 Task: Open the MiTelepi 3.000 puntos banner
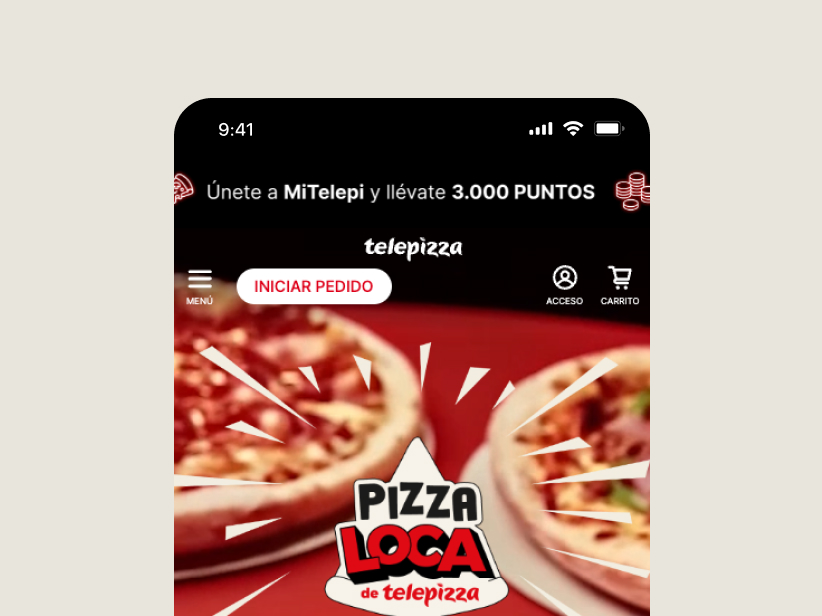coord(411,191)
